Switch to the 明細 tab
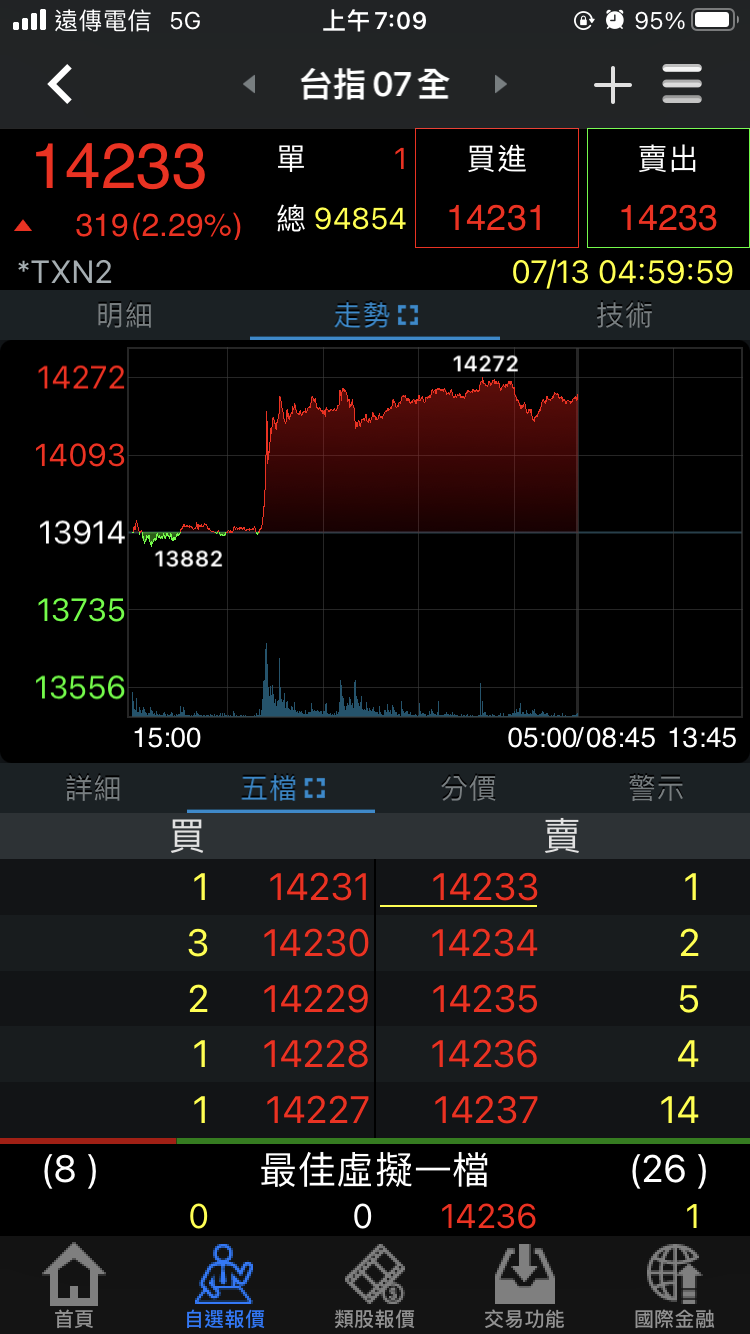The width and height of the screenshot is (750, 1334). pyautogui.click(x=125, y=316)
